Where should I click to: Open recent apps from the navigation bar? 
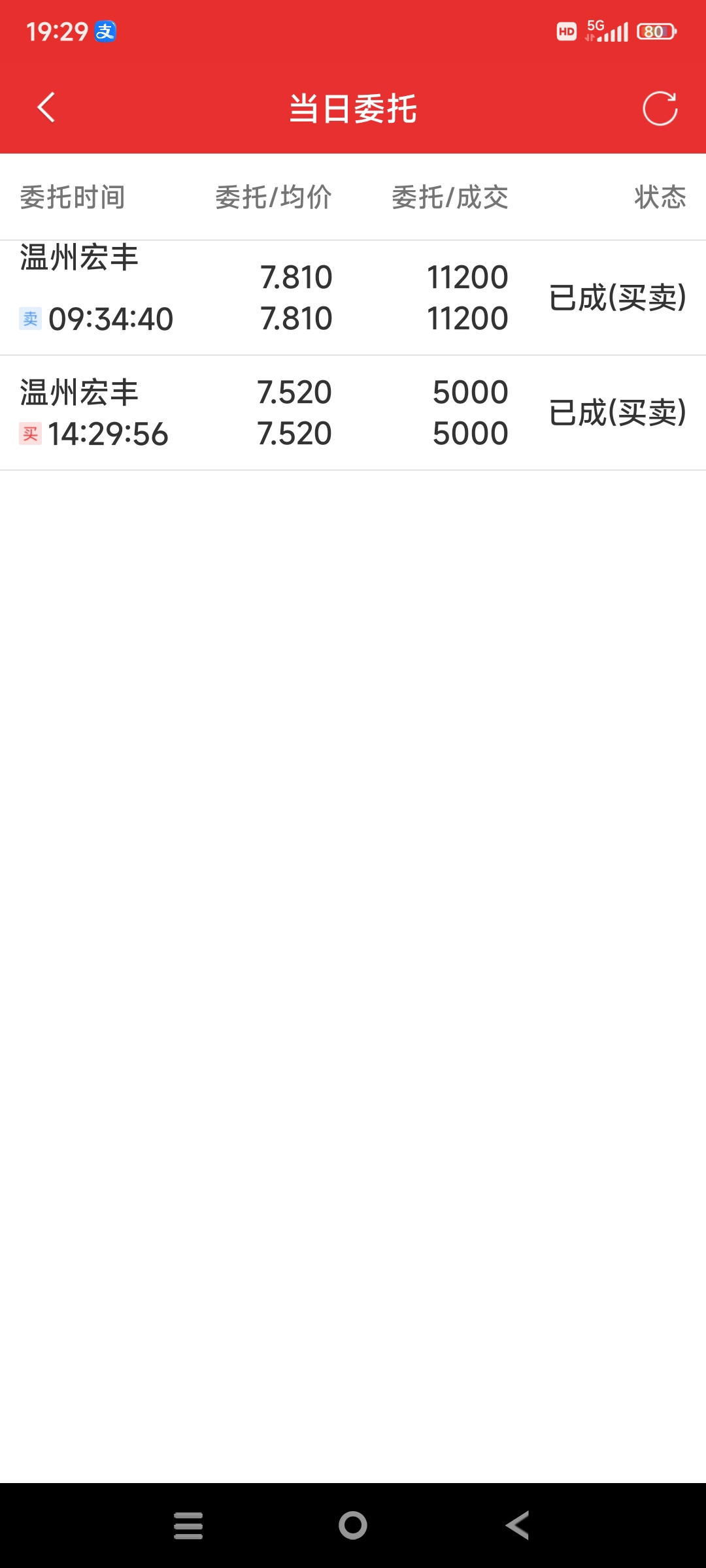click(188, 1526)
